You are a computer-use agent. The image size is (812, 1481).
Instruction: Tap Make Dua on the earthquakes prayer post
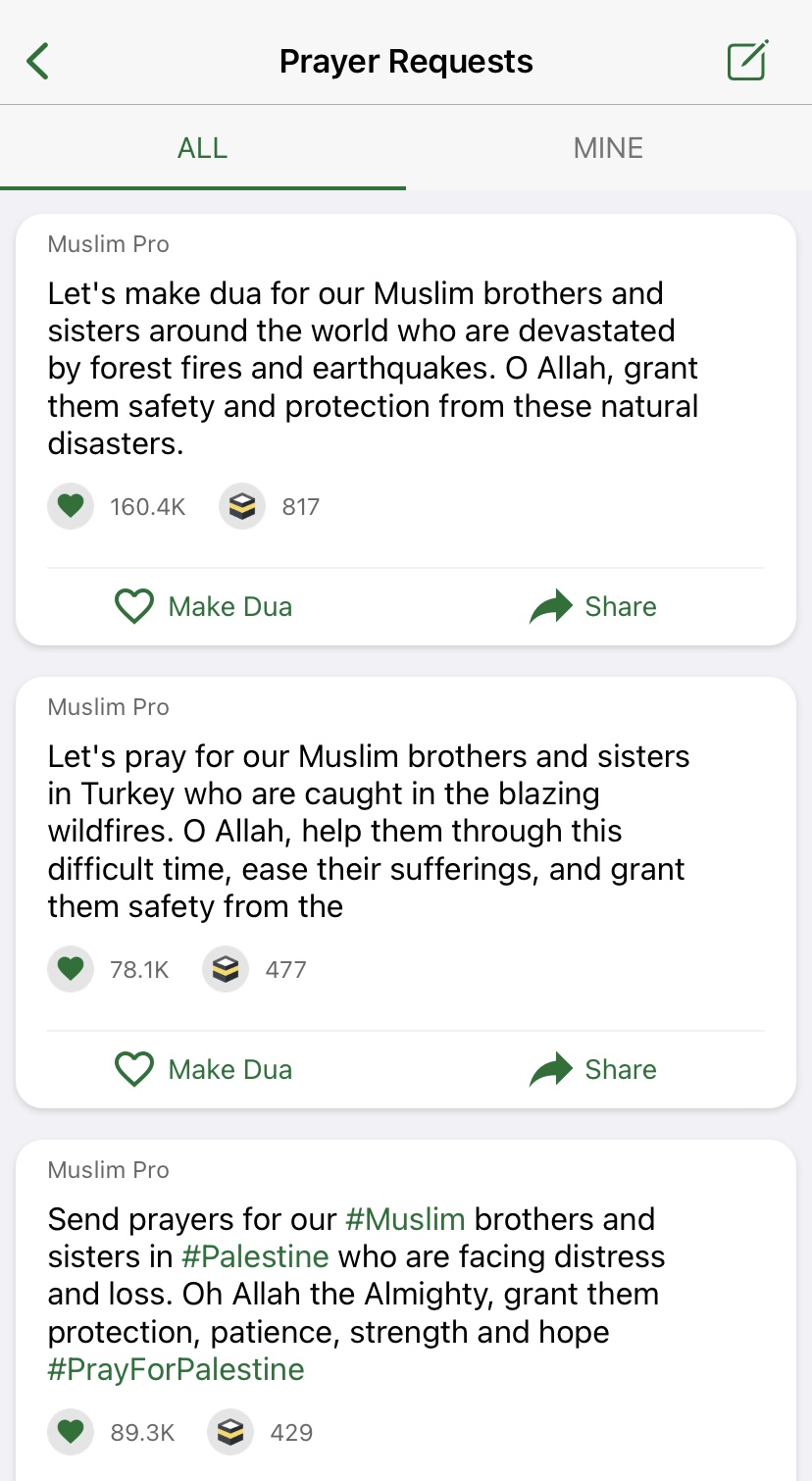pos(229,606)
